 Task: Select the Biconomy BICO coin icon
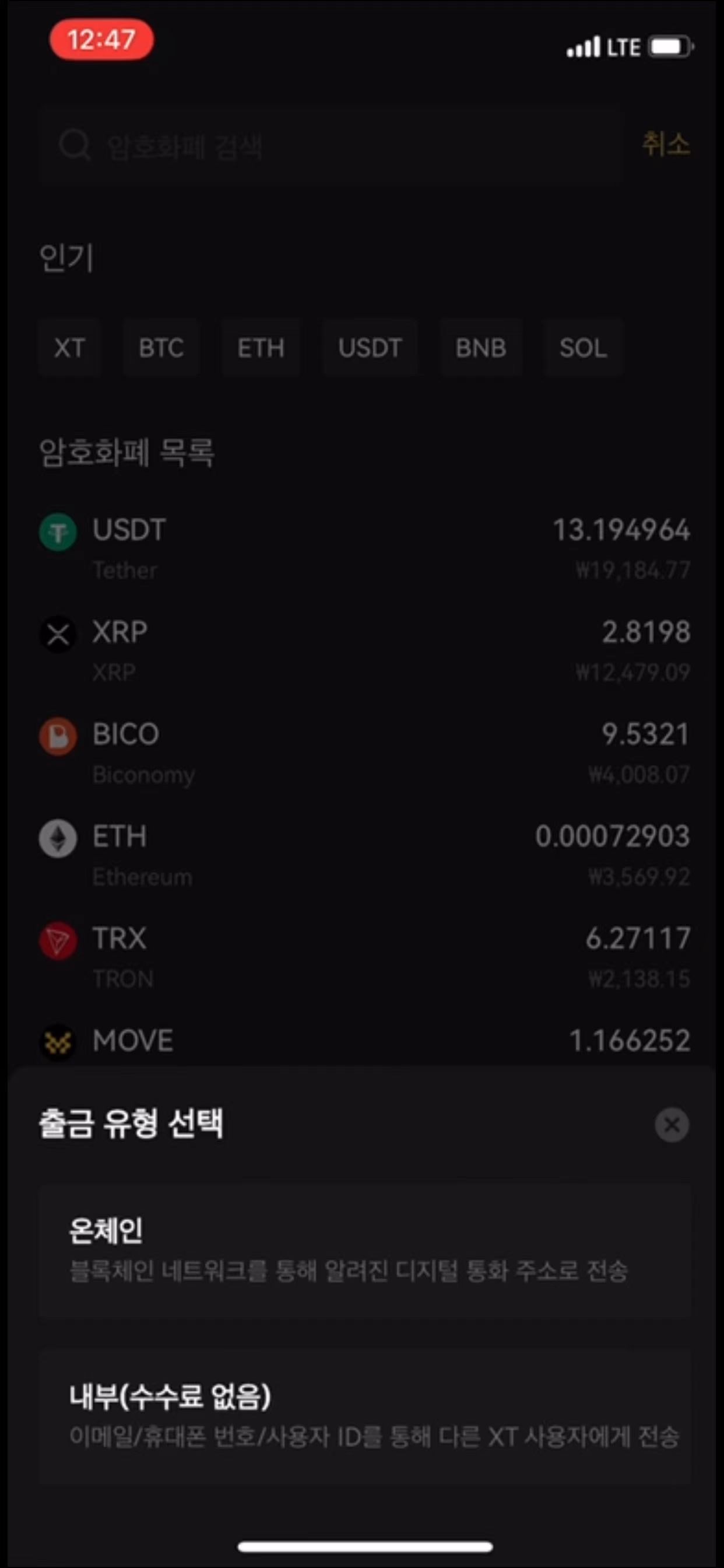pyautogui.click(x=58, y=737)
